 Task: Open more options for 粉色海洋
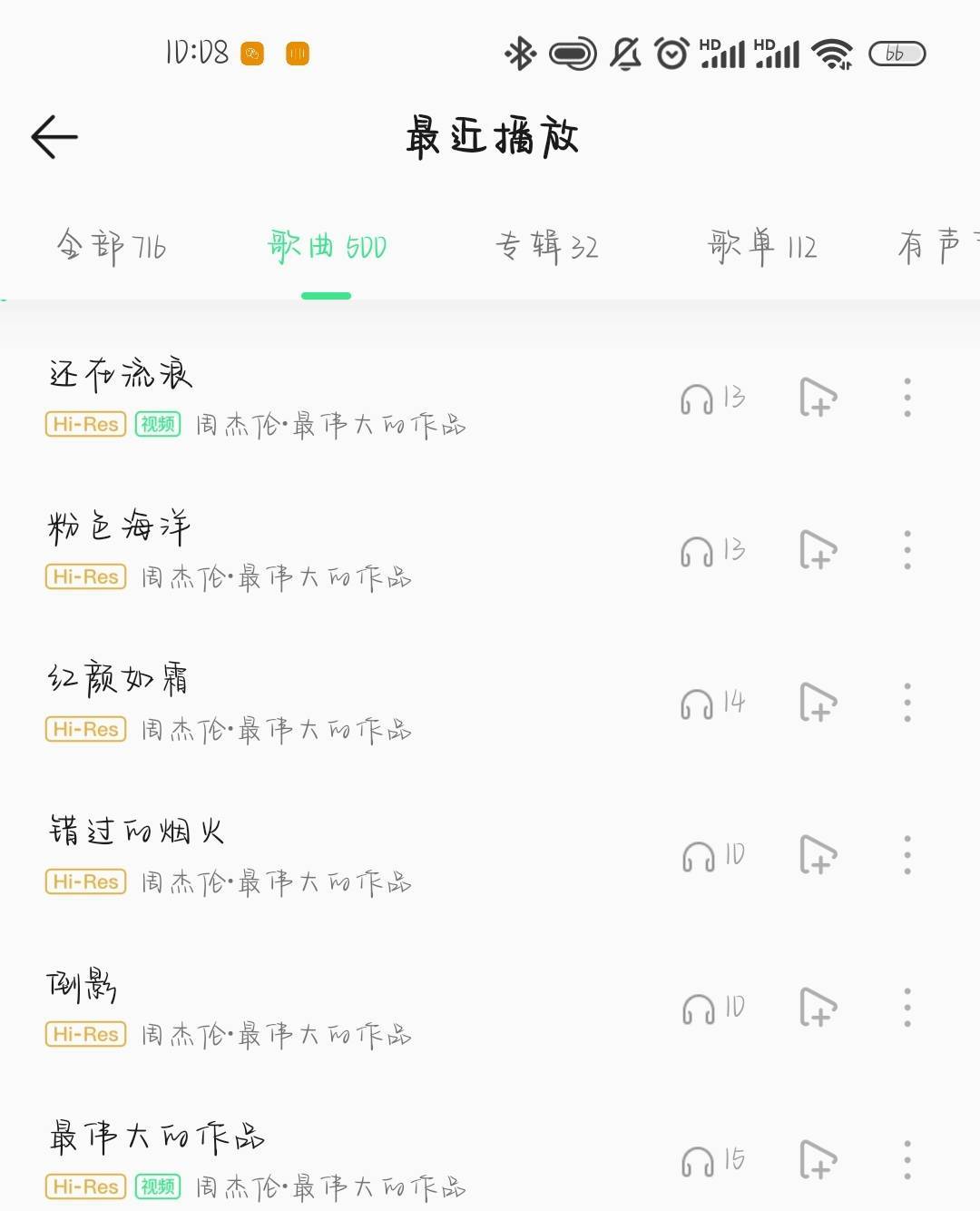906,550
